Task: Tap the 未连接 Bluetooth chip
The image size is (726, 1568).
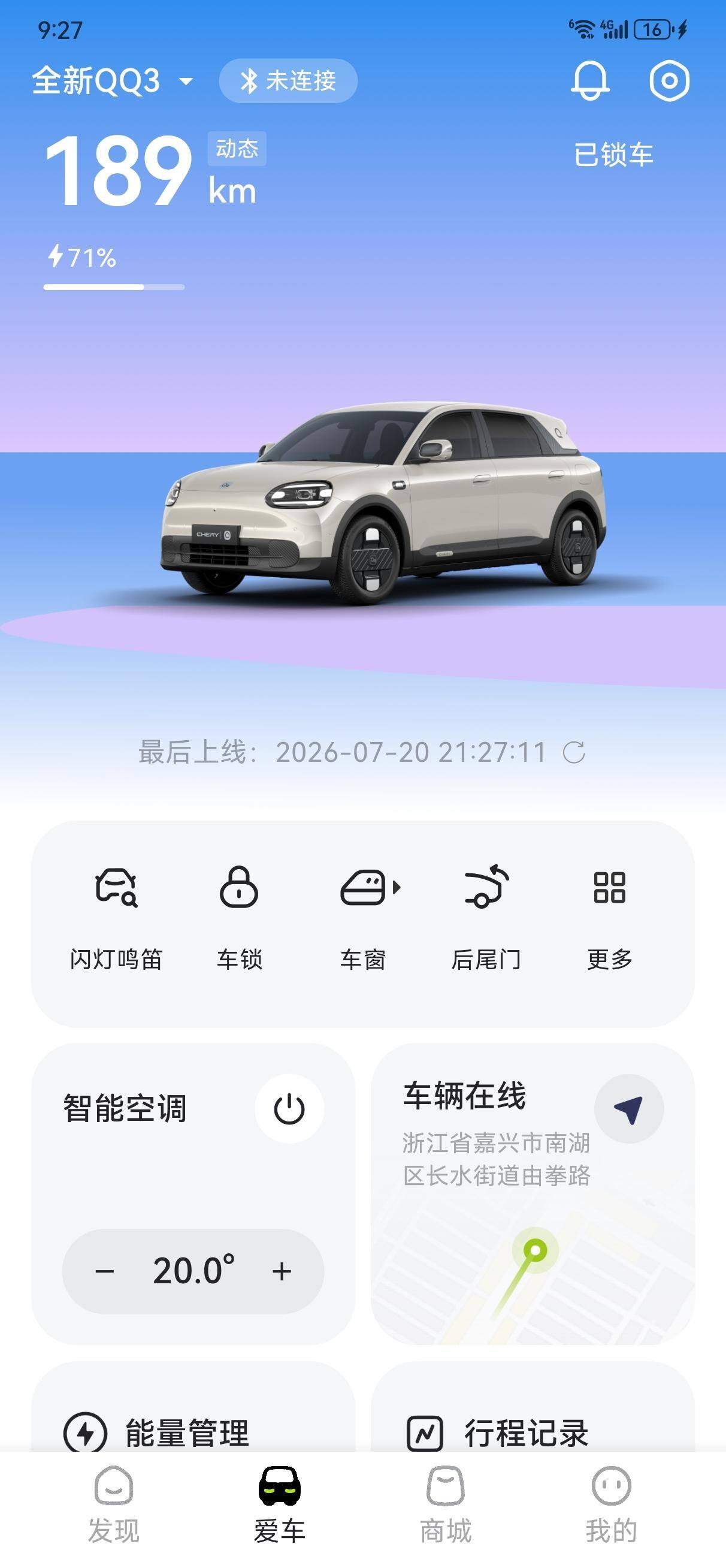Action: (x=288, y=81)
